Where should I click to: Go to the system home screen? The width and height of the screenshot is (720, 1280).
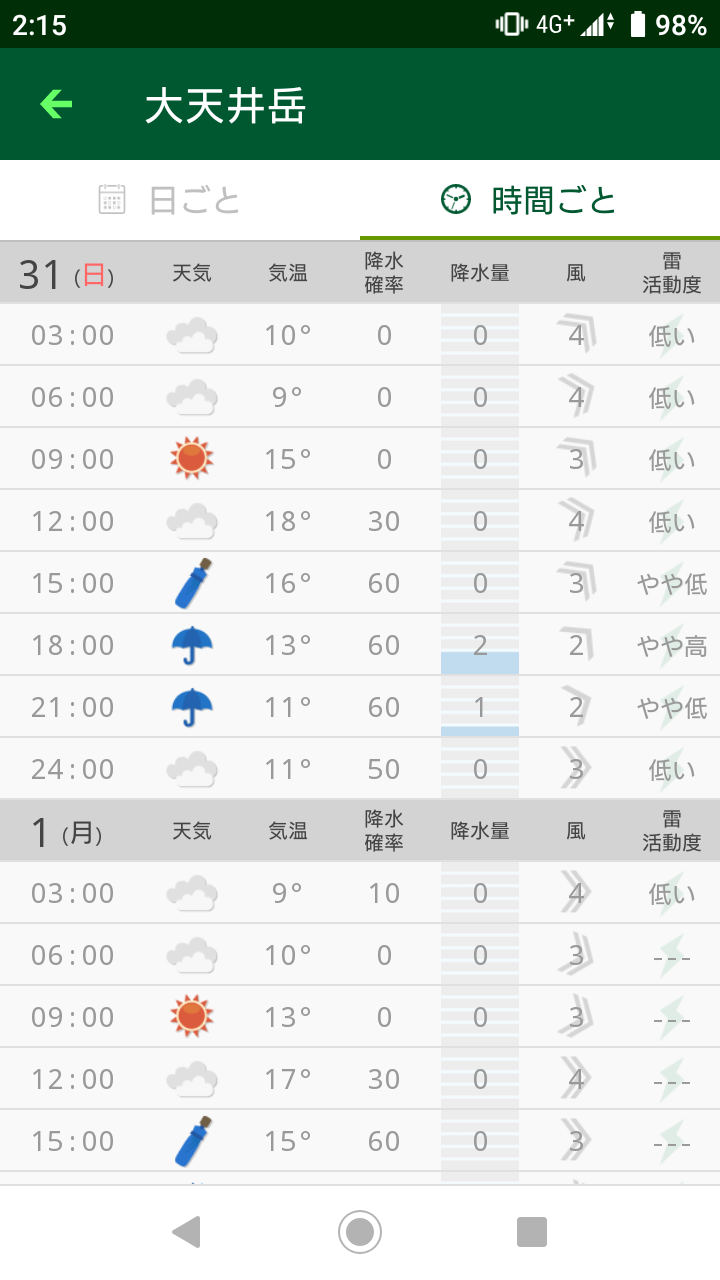click(360, 1232)
